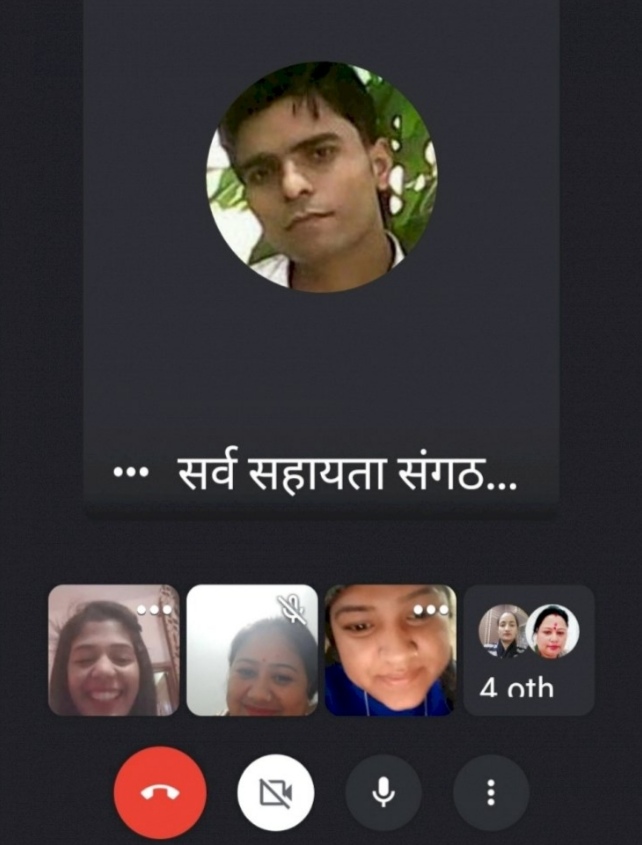Select the blue-shirted participant's video tile

click(390, 650)
